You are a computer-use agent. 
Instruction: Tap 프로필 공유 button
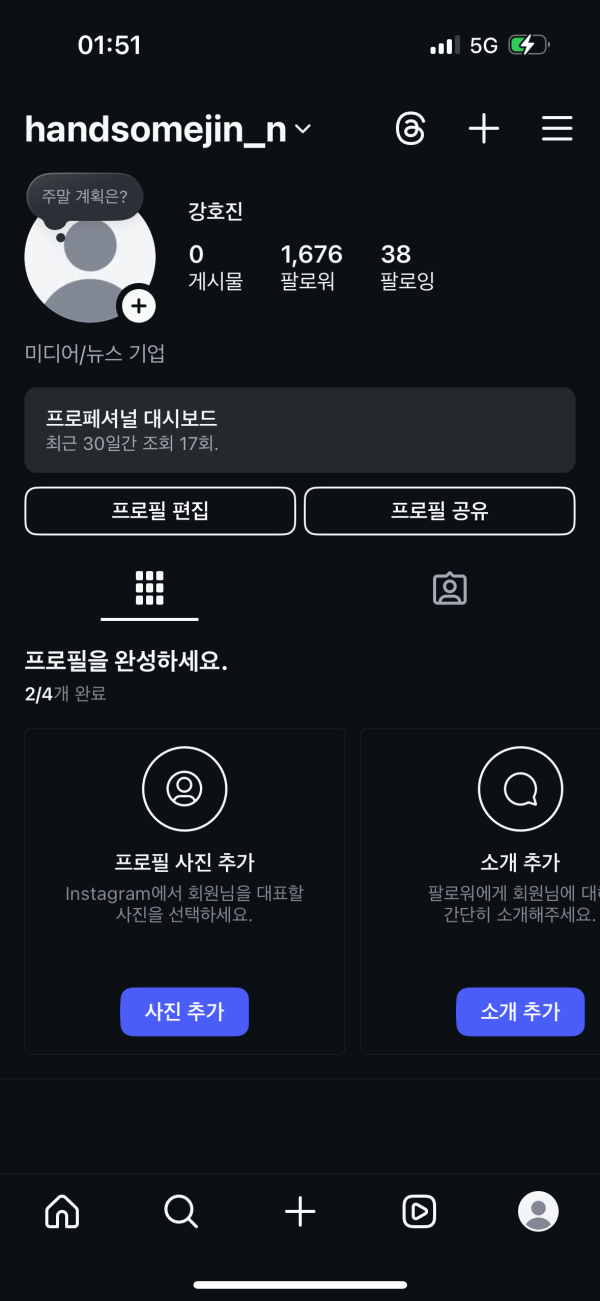point(440,511)
